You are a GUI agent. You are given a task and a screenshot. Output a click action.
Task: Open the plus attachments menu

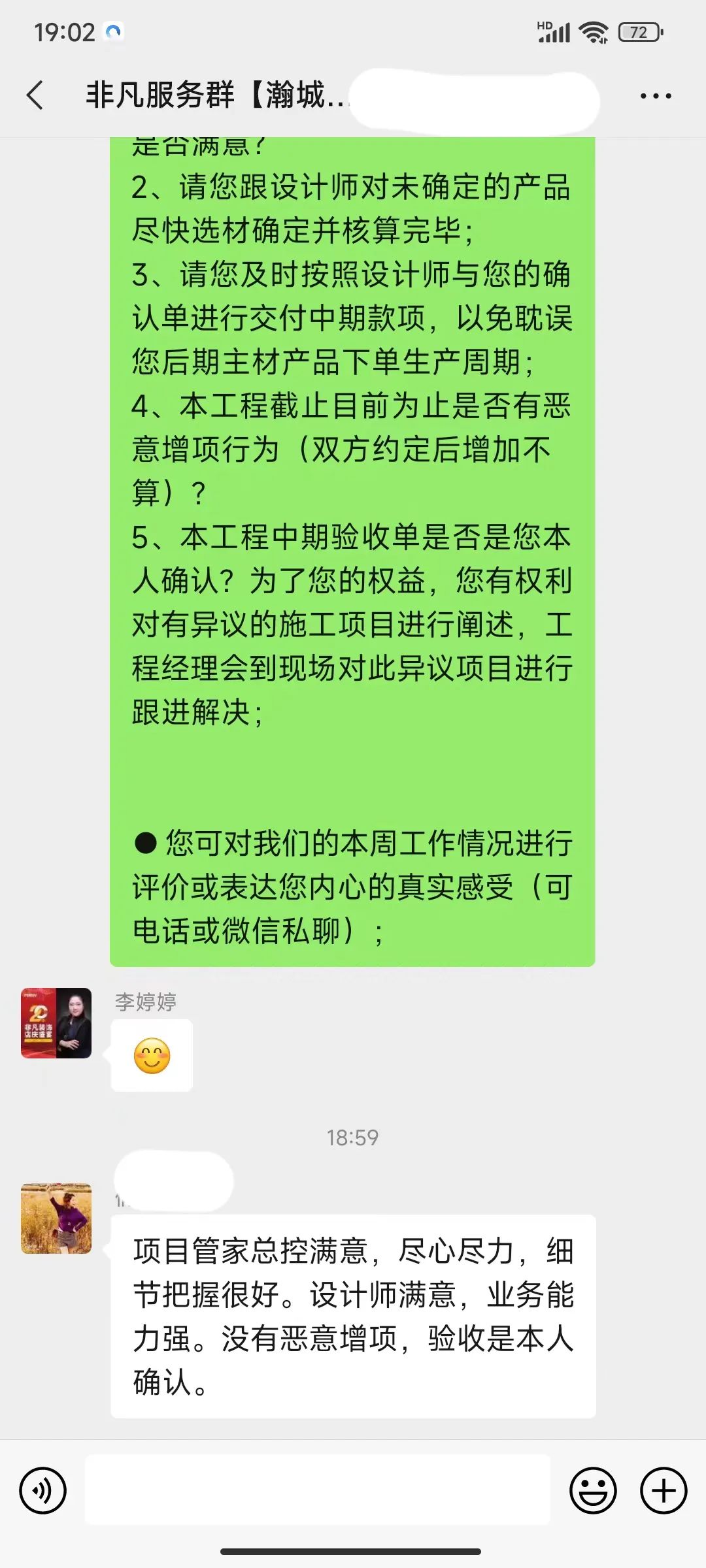coord(663,1491)
